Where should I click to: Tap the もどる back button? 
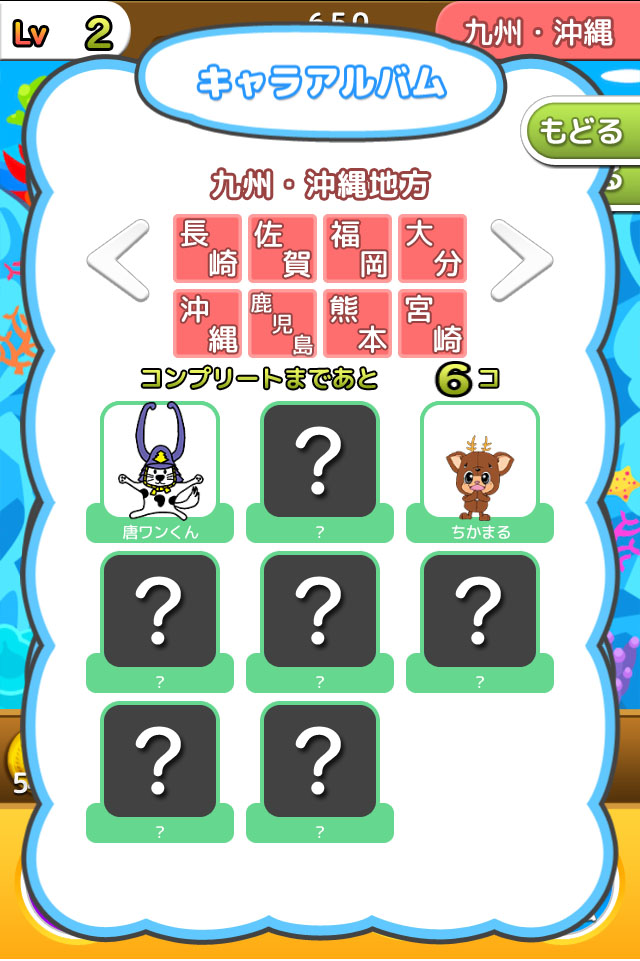(582, 131)
